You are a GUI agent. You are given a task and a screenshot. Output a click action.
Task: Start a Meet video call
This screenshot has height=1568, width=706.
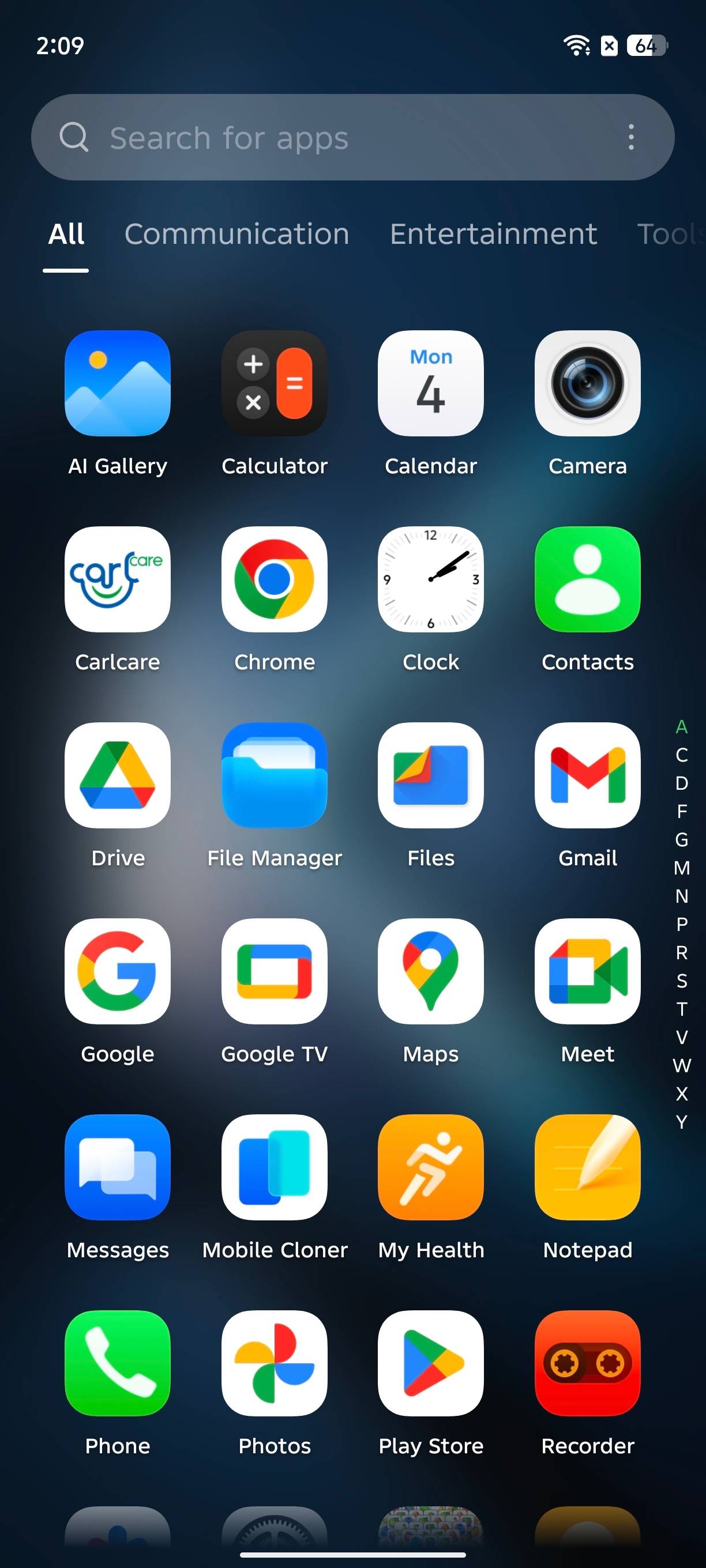pyautogui.click(x=587, y=971)
